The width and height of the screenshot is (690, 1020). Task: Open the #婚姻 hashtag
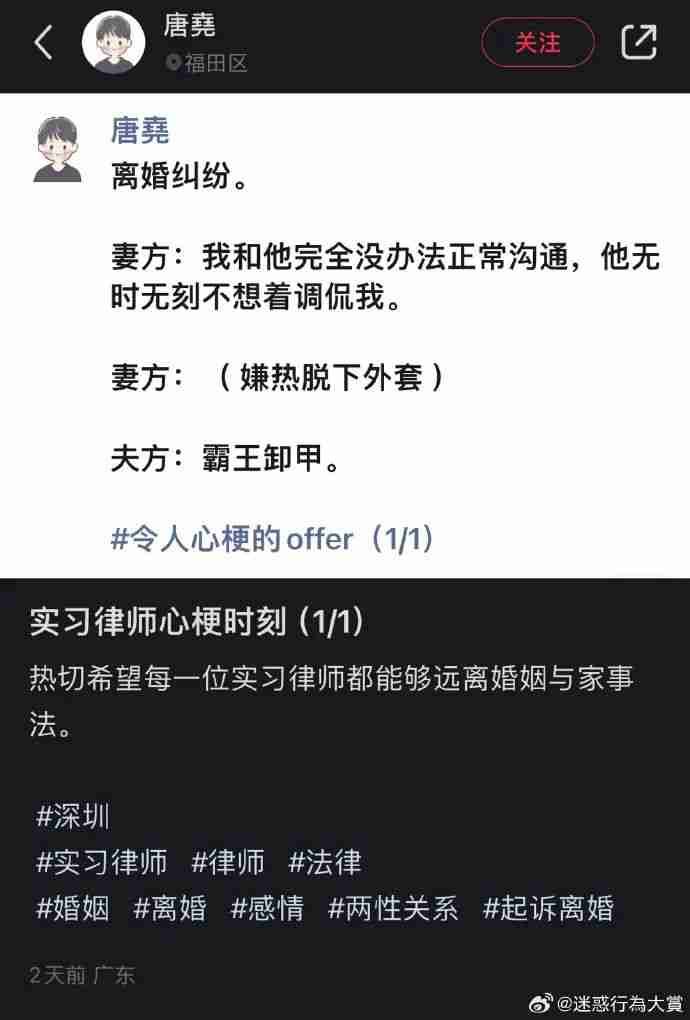coord(73,908)
